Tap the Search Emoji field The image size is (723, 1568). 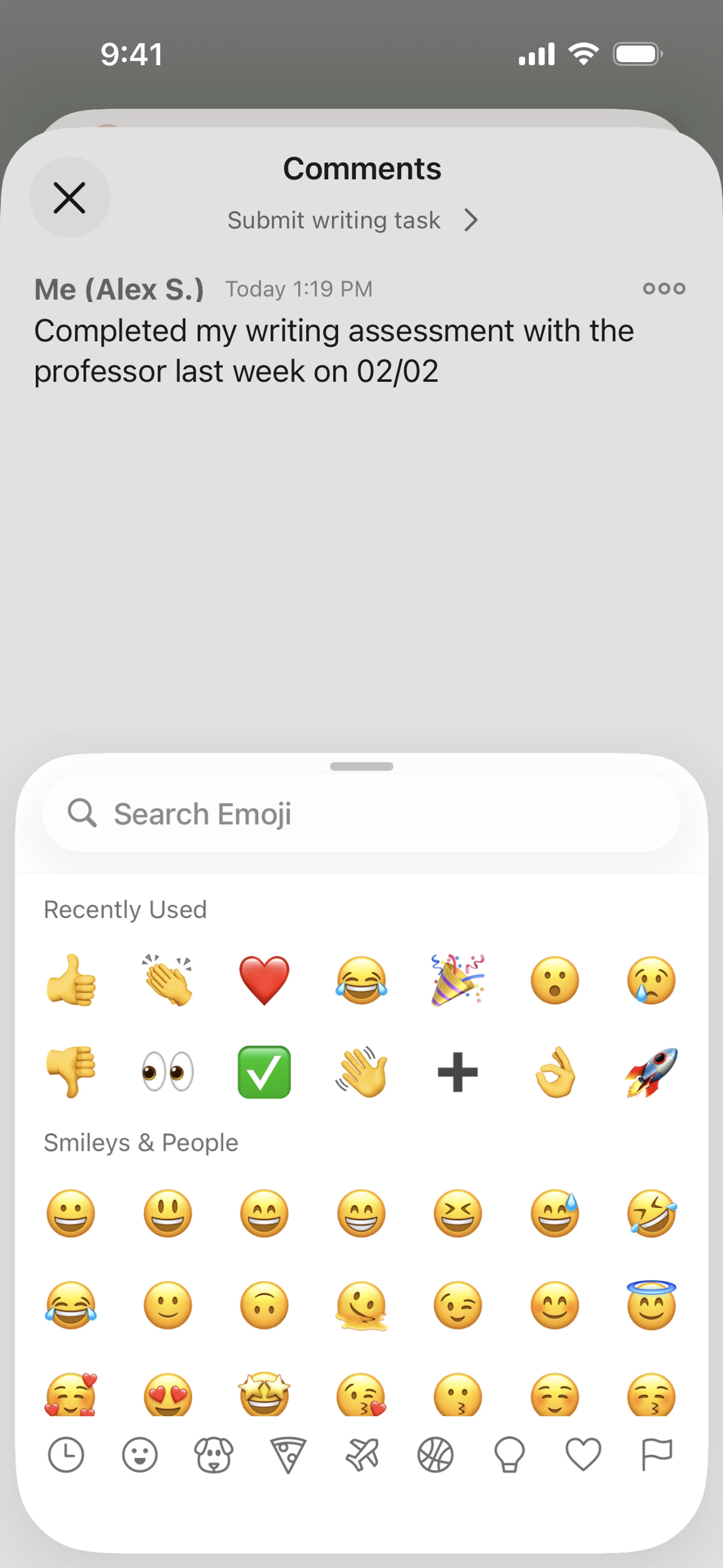click(361, 814)
